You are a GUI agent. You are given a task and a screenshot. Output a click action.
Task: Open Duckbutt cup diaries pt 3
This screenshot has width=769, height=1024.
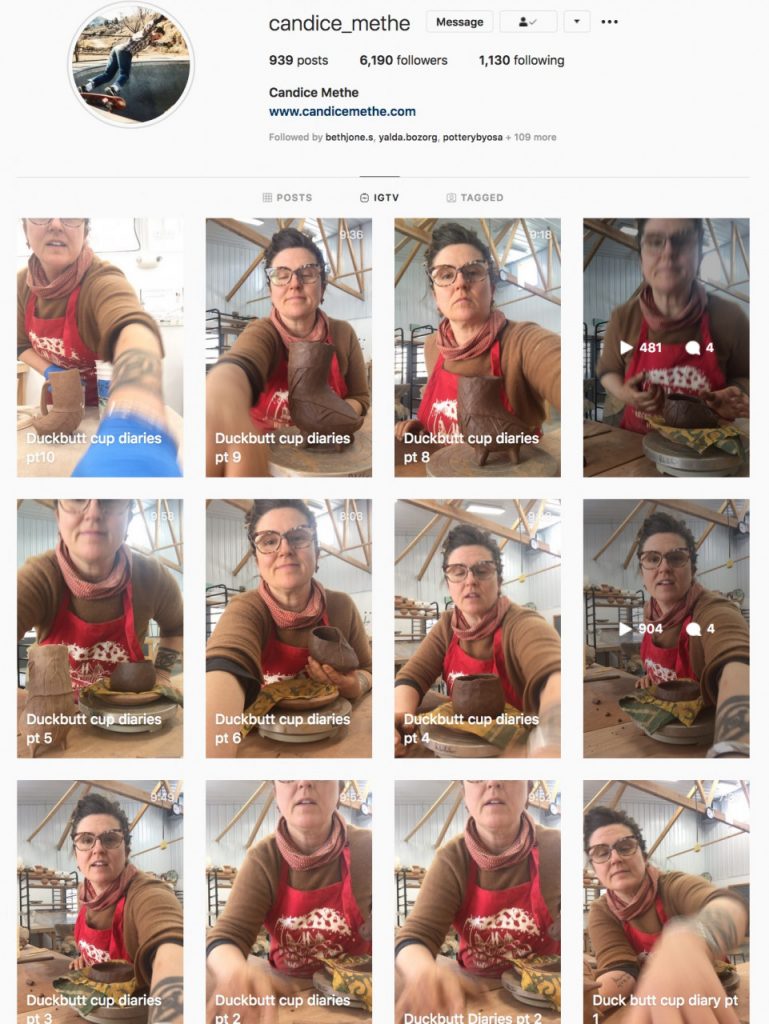[100, 900]
